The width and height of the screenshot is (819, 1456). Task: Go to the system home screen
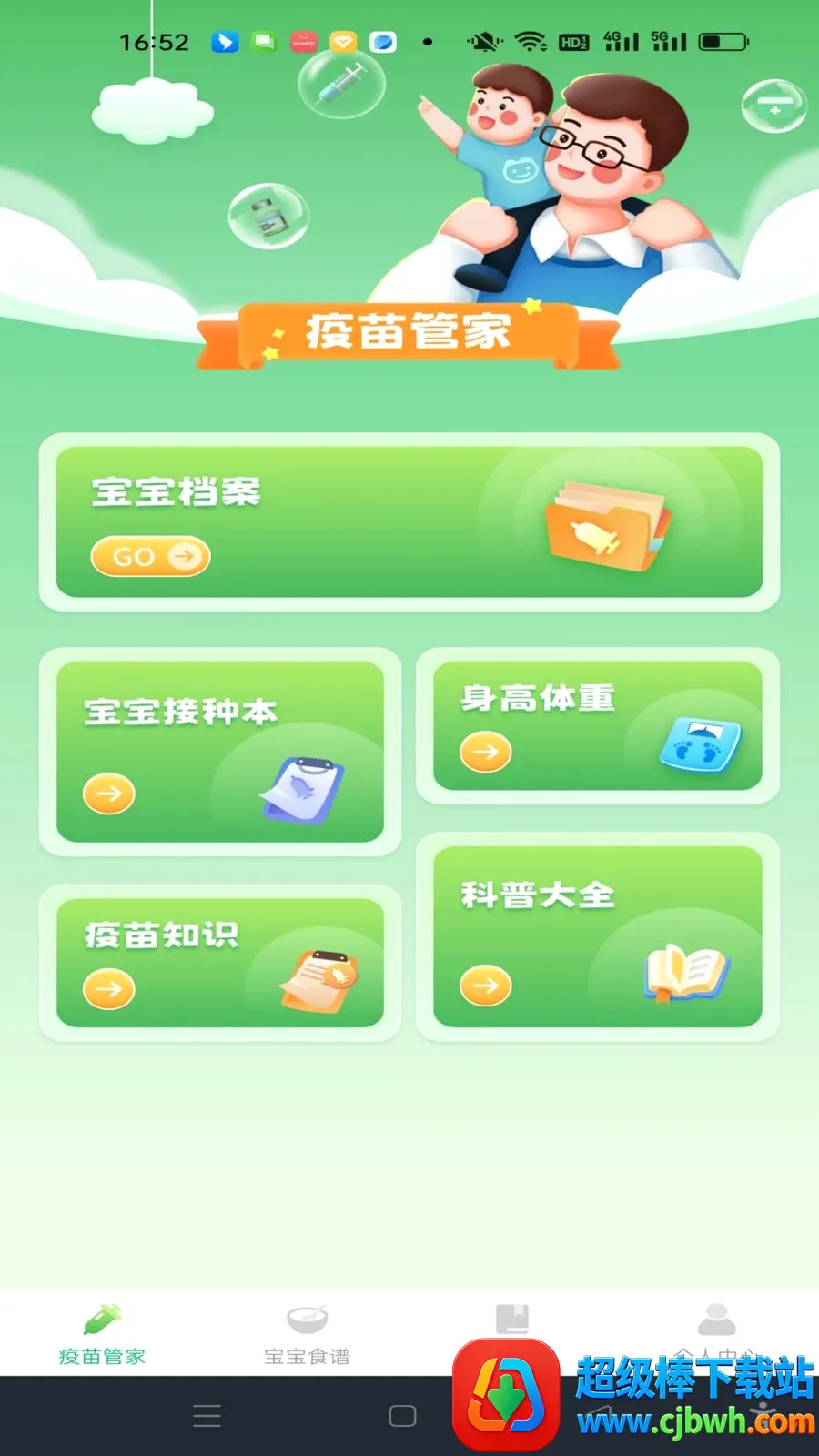402,1416
